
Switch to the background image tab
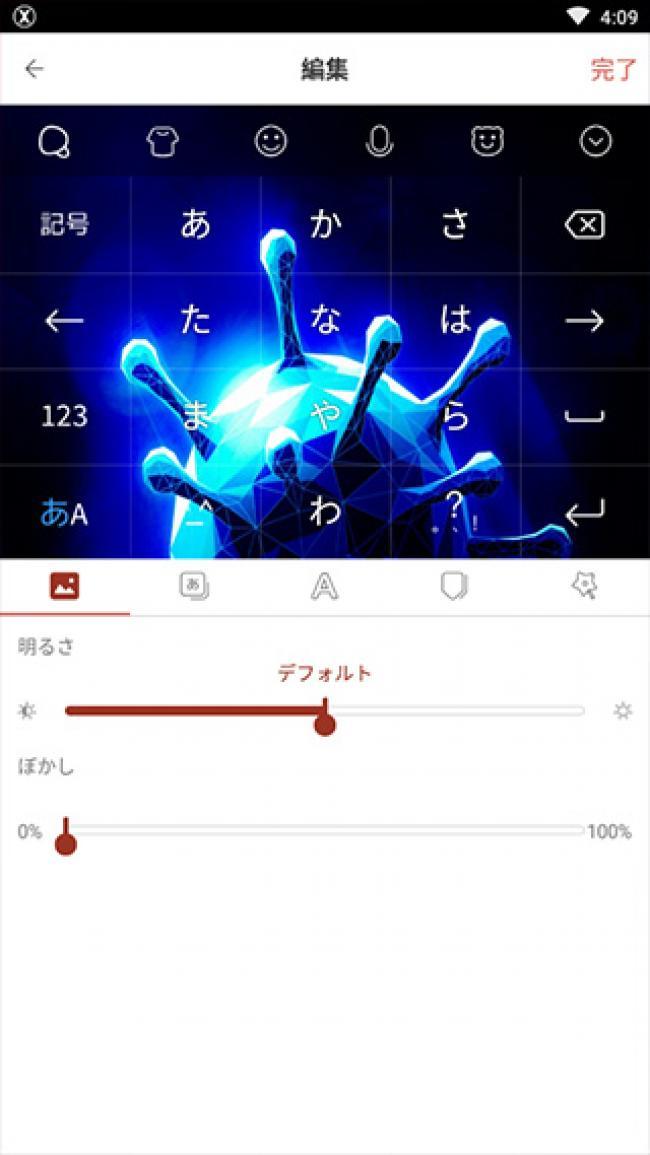pyautogui.click(x=65, y=587)
